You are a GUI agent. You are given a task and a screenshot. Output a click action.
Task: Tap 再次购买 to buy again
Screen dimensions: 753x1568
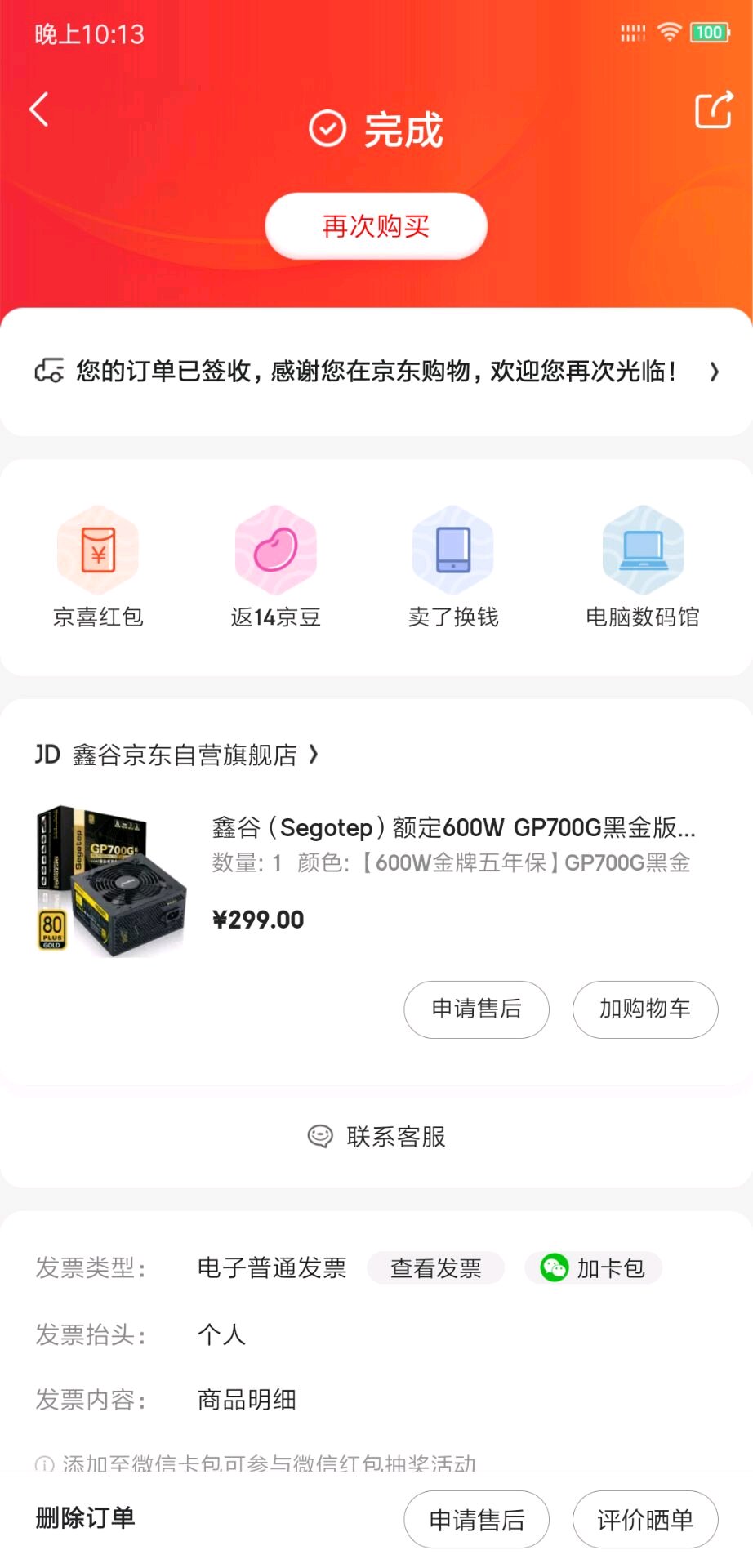(376, 226)
